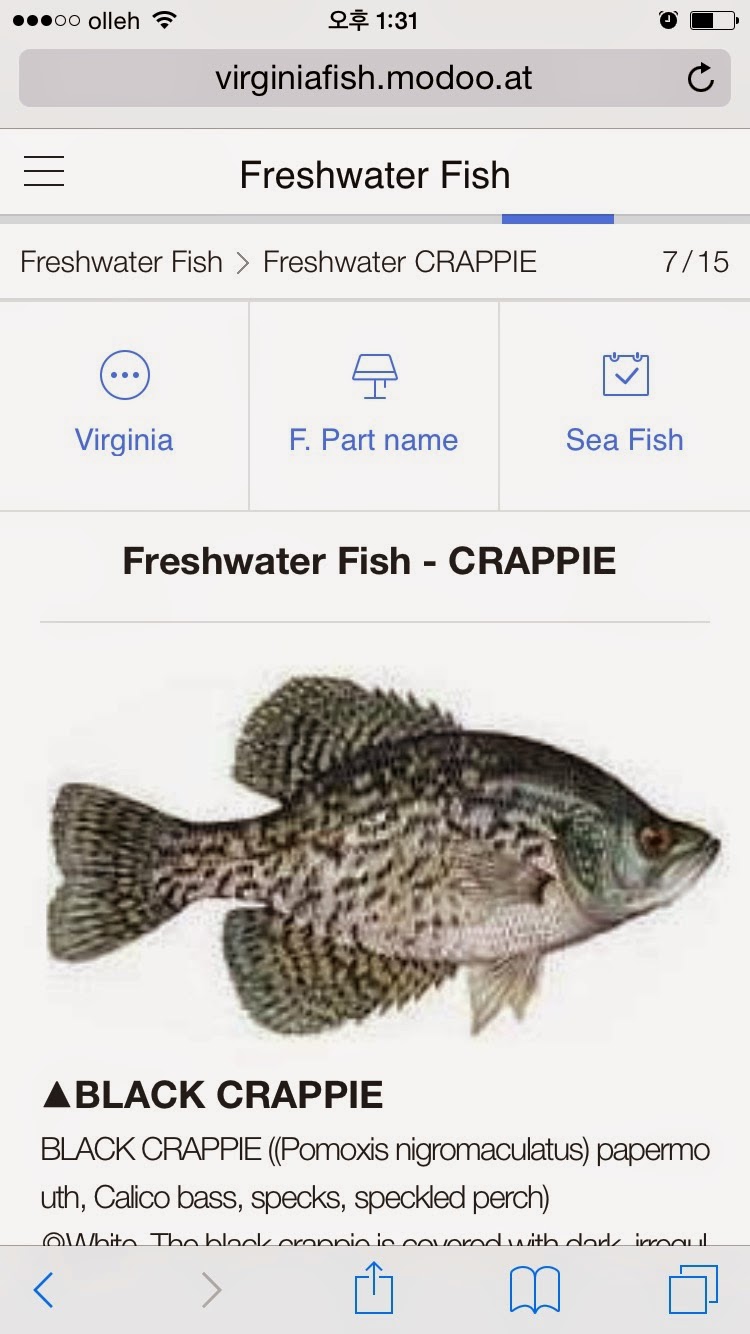Select the Freshwater Fish breadcrumb
Viewport: 750px width, 1334px height.
click(120, 262)
